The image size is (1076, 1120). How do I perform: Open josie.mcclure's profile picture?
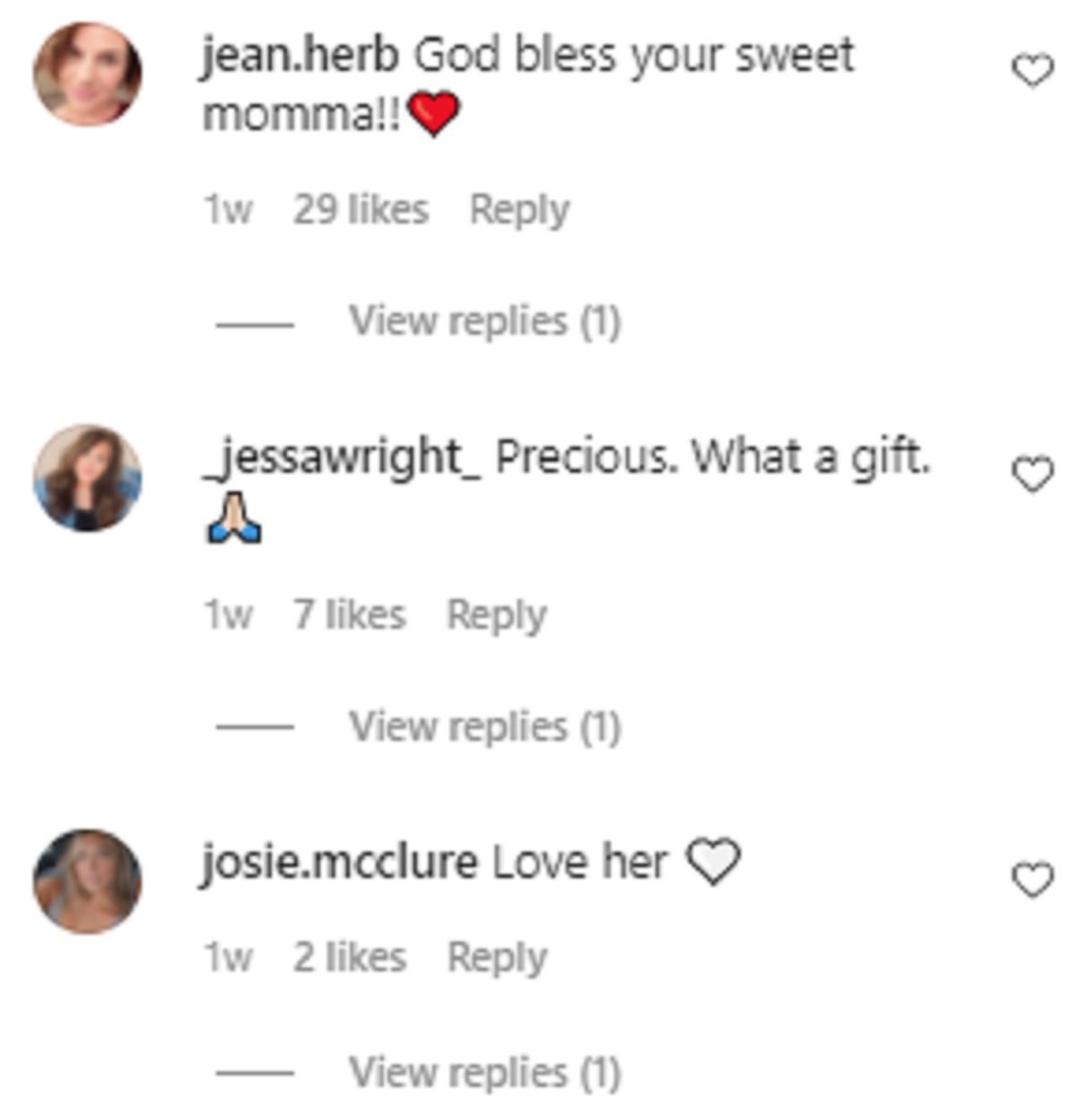(x=87, y=881)
